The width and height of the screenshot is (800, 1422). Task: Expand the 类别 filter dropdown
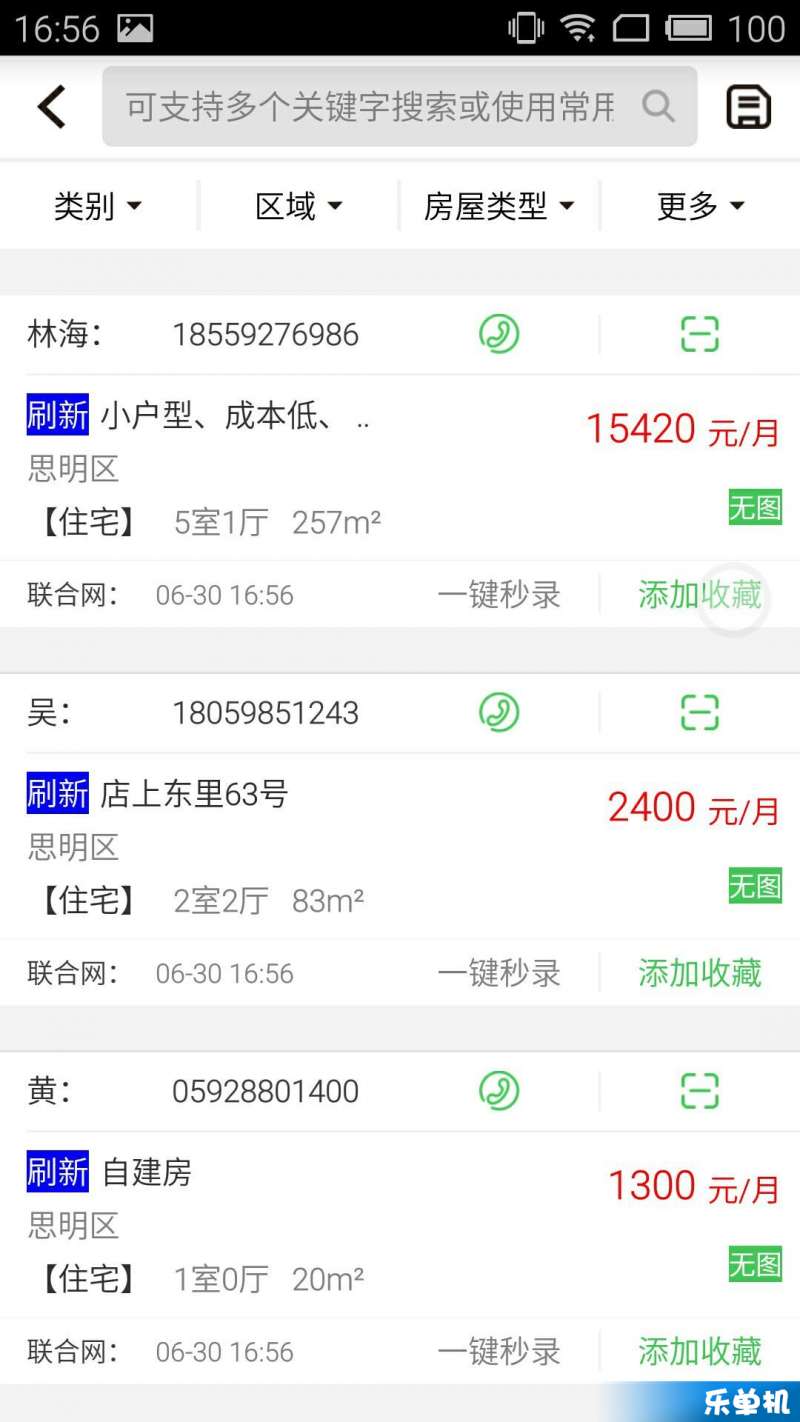pos(98,207)
